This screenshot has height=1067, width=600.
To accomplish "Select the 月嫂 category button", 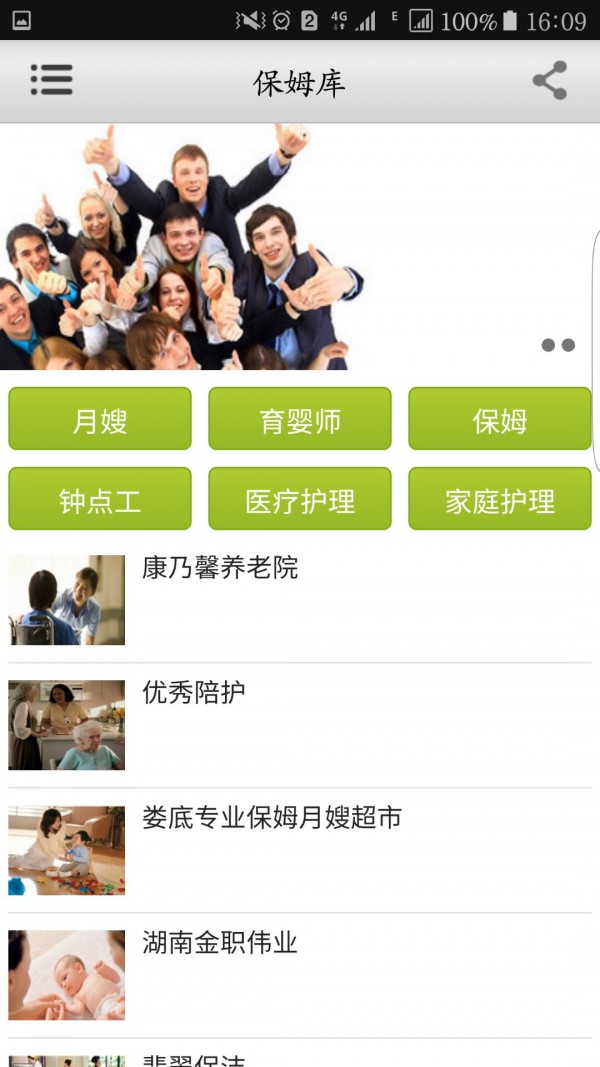I will (x=100, y=419).
